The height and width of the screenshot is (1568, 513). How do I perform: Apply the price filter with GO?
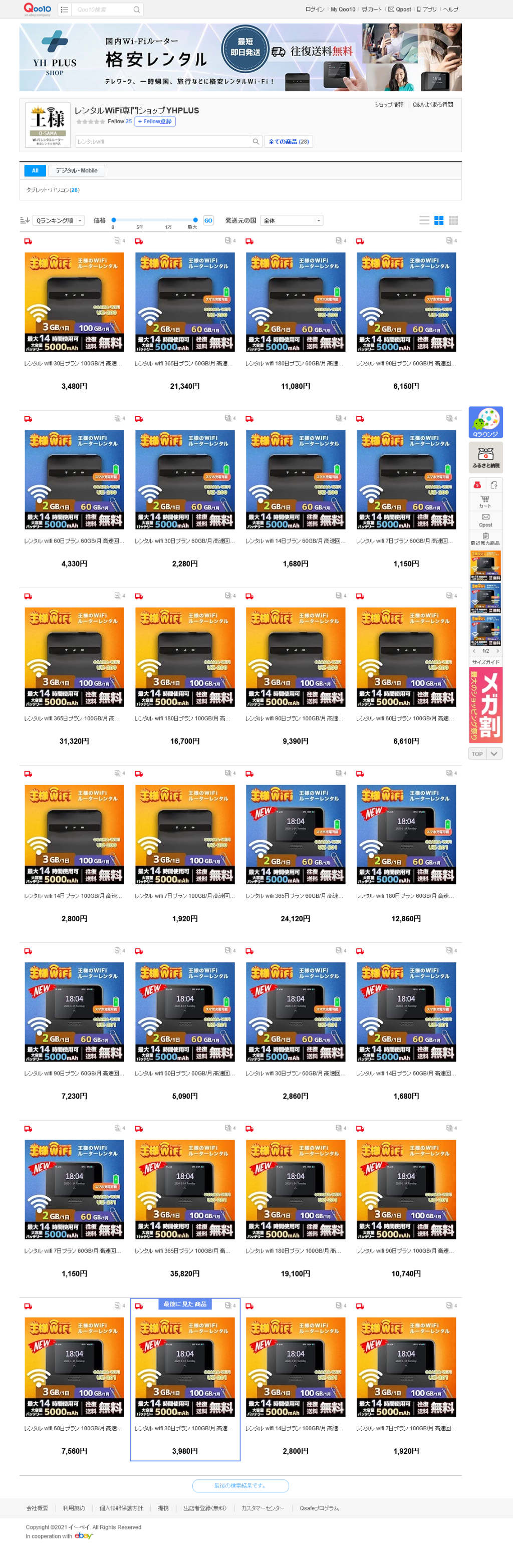(x=208, y=221)
